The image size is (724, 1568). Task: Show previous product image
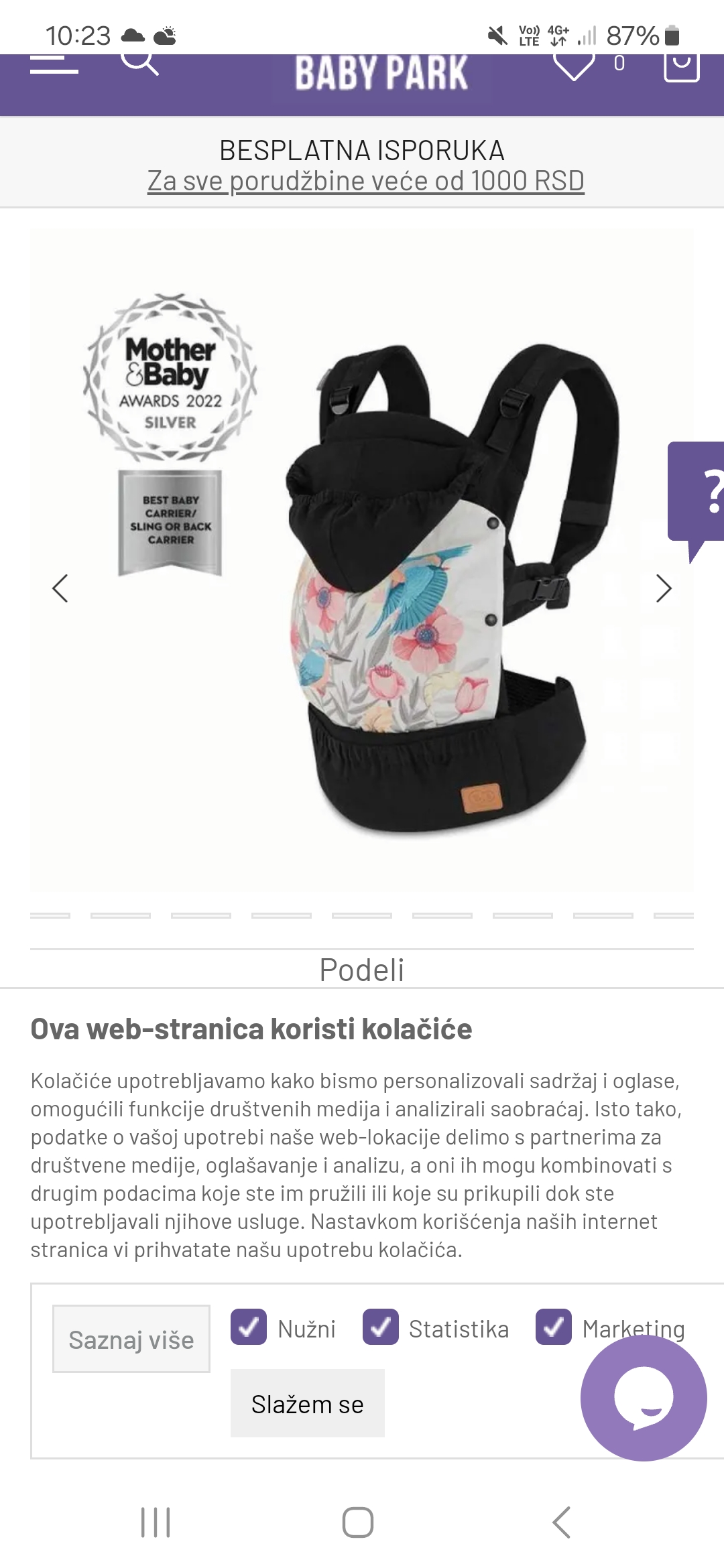click(60, 588)
